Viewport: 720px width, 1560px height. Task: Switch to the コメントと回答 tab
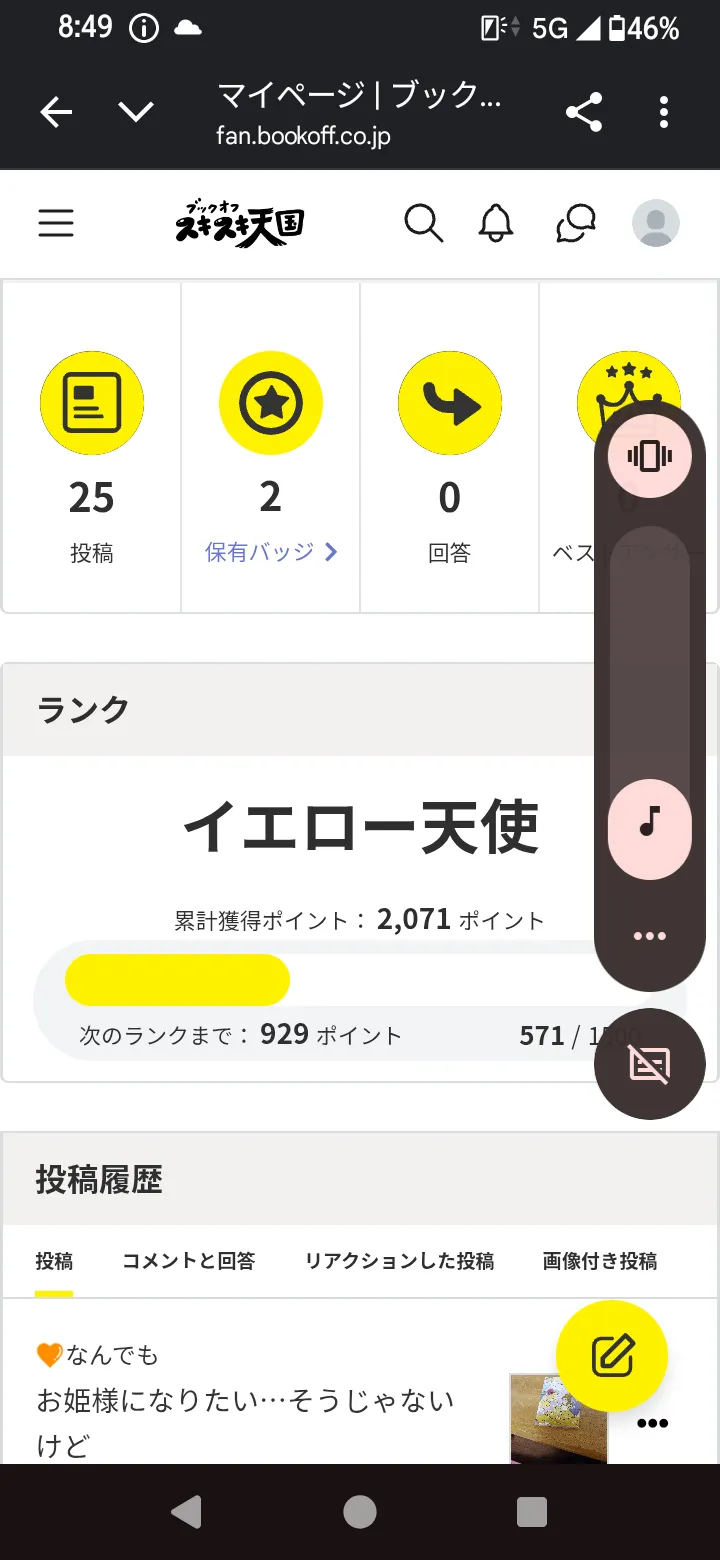coord(189,1261)
